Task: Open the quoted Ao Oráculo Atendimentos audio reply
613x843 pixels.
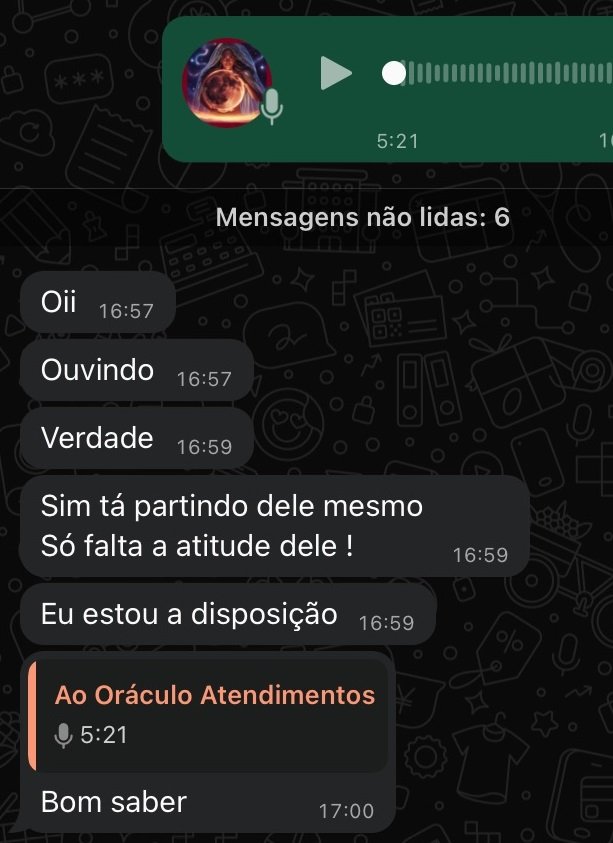Action: point(210,714)
